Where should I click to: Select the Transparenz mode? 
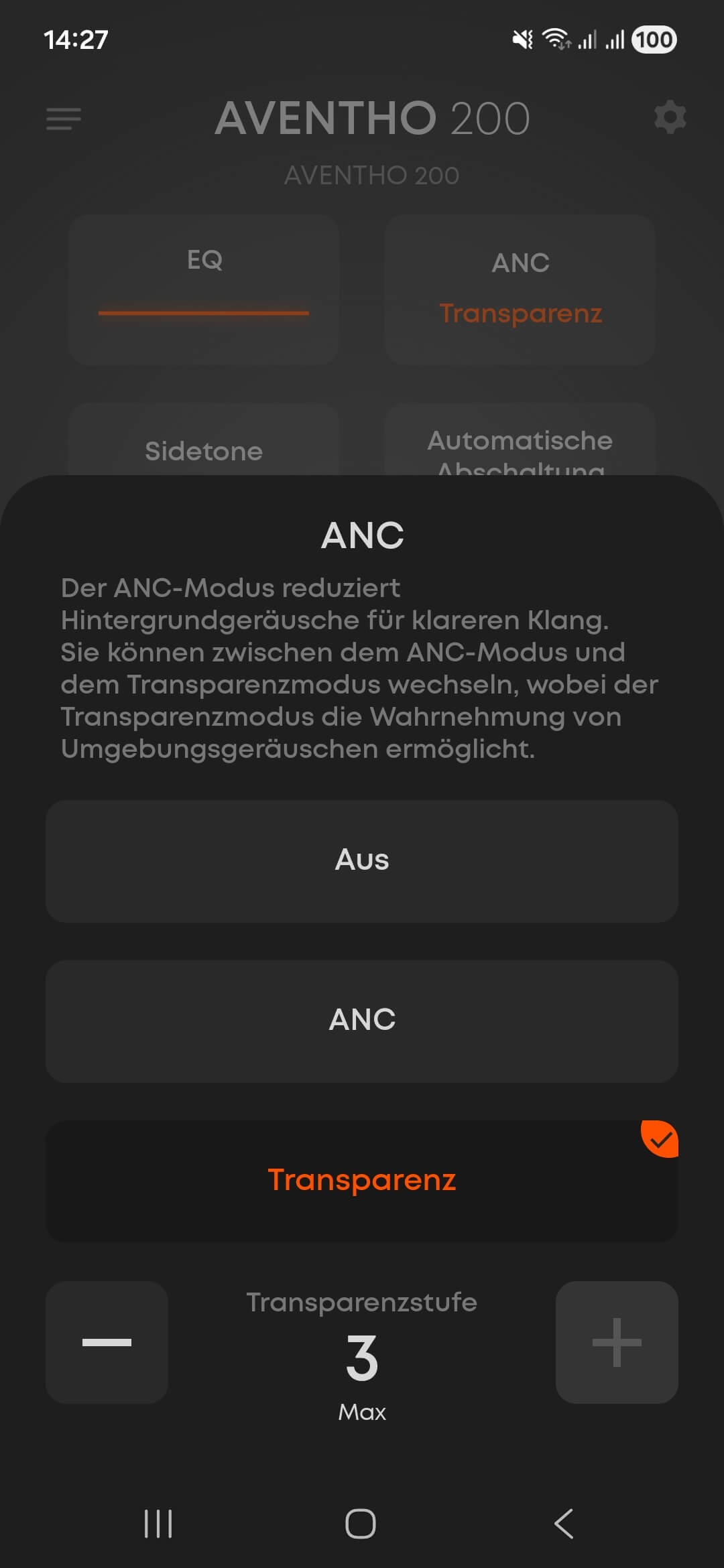click(x=362, y=1181)
